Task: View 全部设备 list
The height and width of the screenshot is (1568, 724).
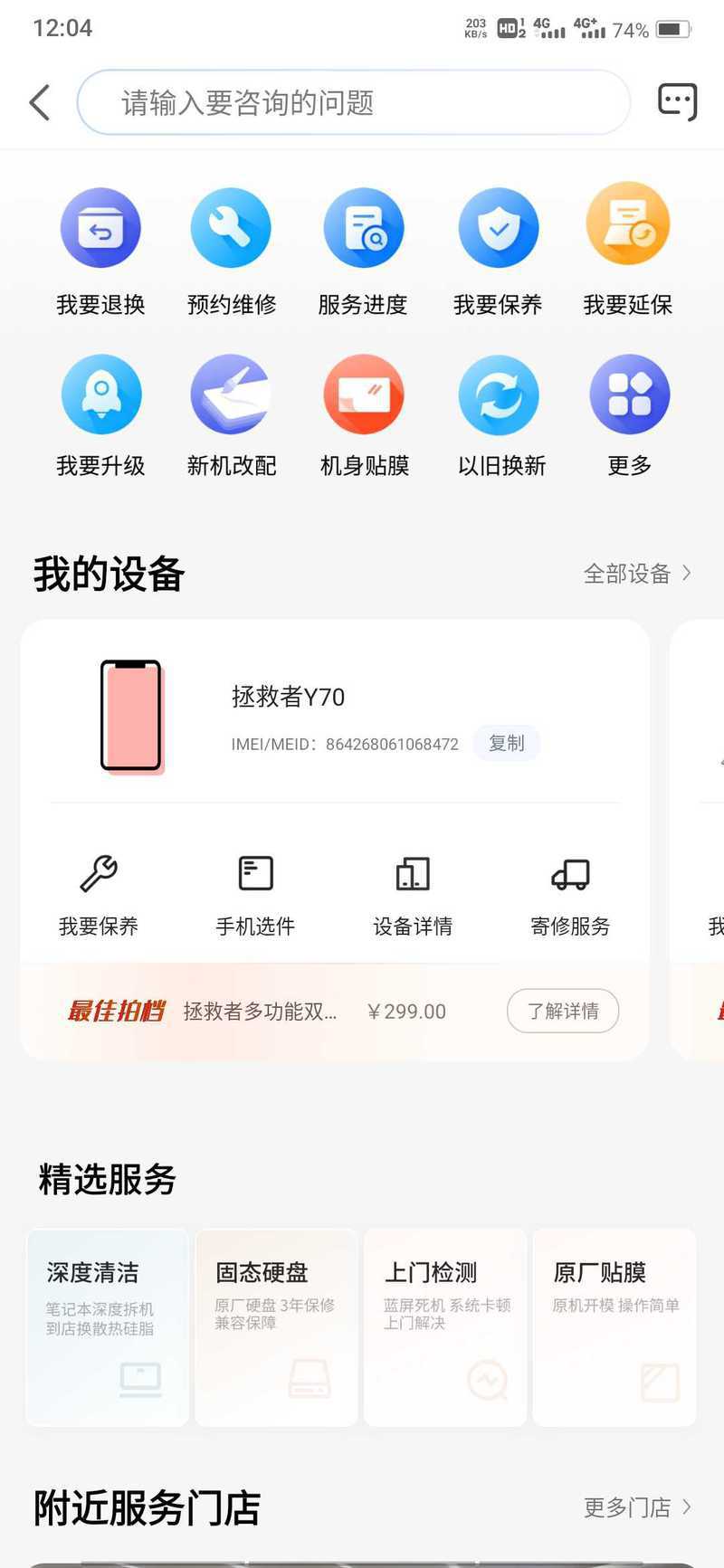Action: click(x=636, y=574)
